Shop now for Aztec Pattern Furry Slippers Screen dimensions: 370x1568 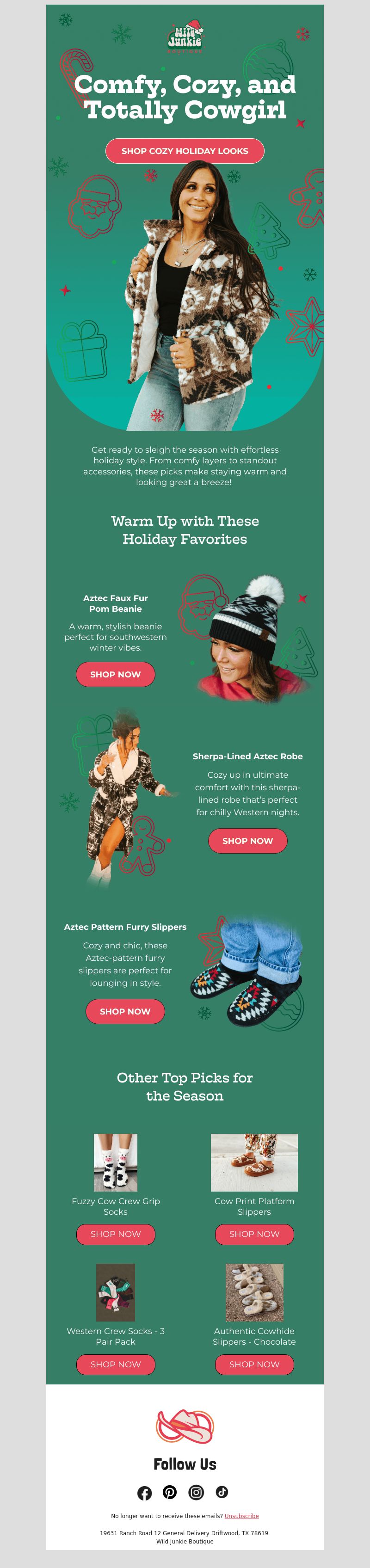(x=125, y=1011)
